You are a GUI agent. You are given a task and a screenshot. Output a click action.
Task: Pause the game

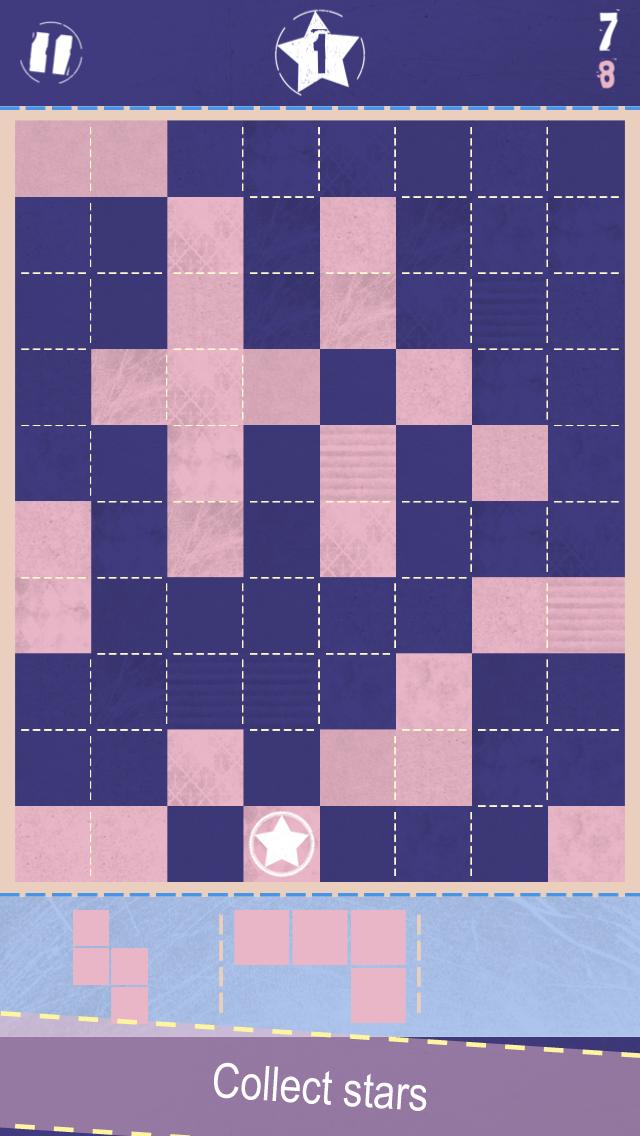tap(50, 51)
